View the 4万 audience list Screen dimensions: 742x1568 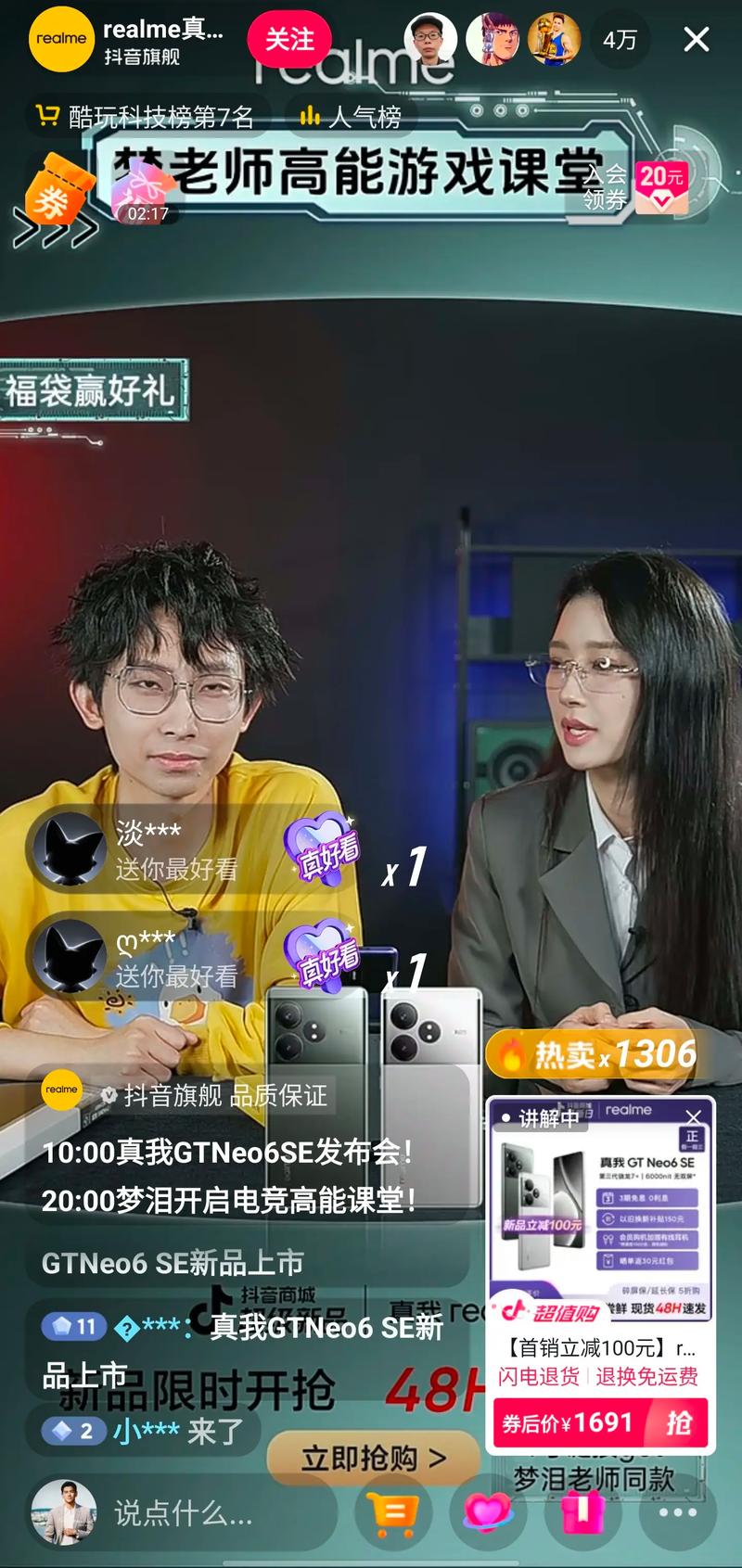click(x=620, y=40)
